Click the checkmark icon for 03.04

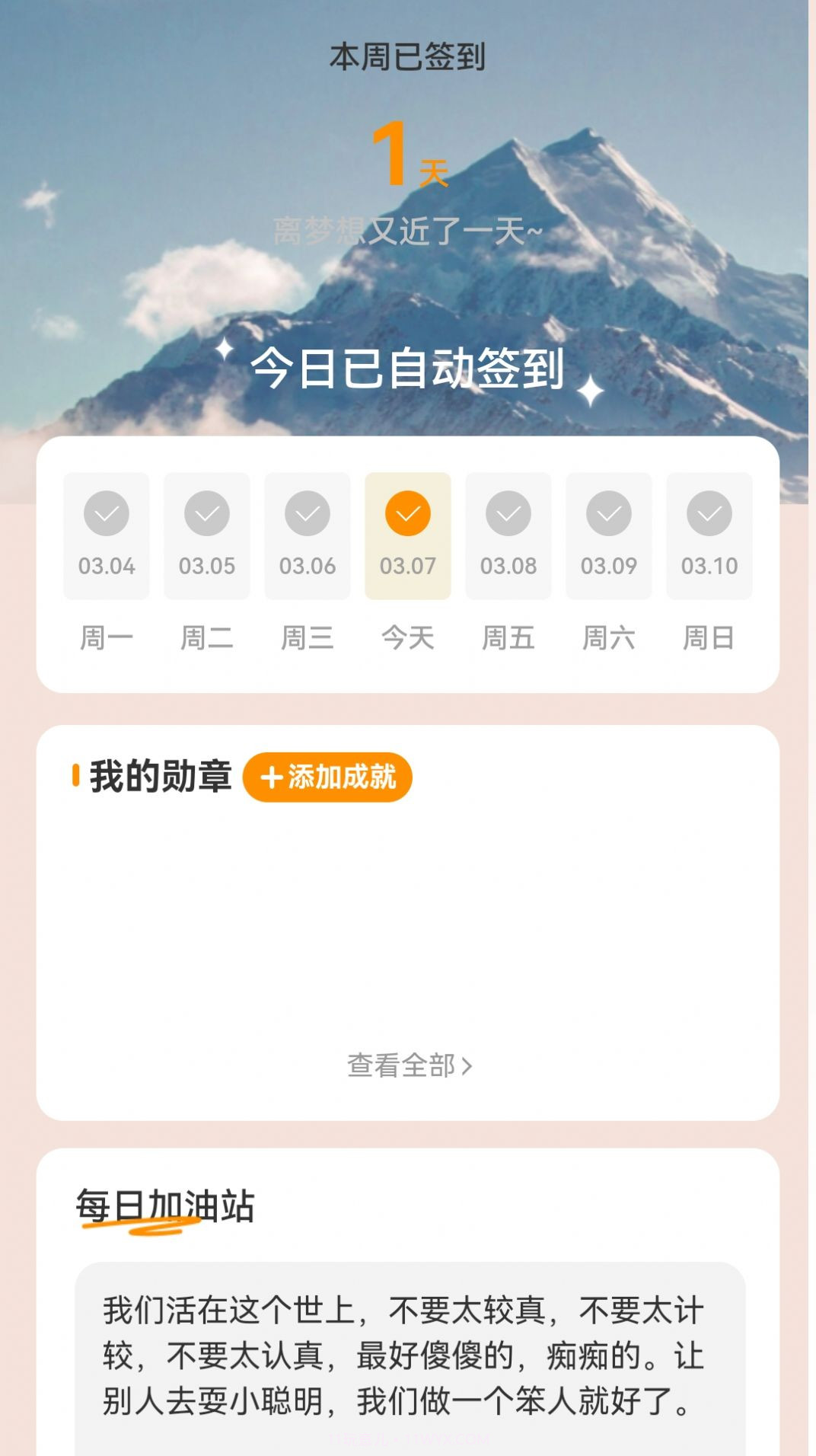106,515
